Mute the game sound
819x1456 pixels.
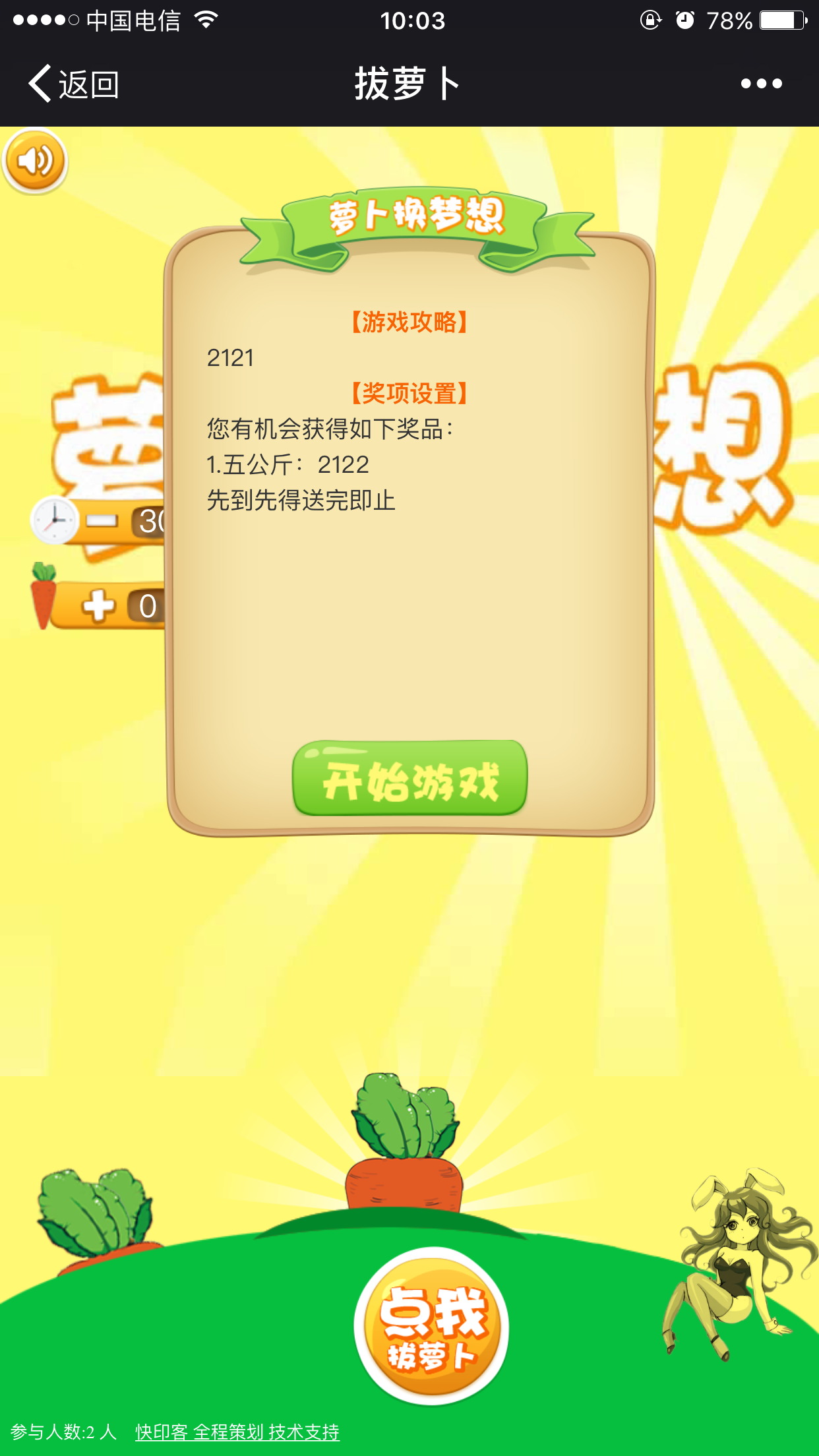coord(35,161)
